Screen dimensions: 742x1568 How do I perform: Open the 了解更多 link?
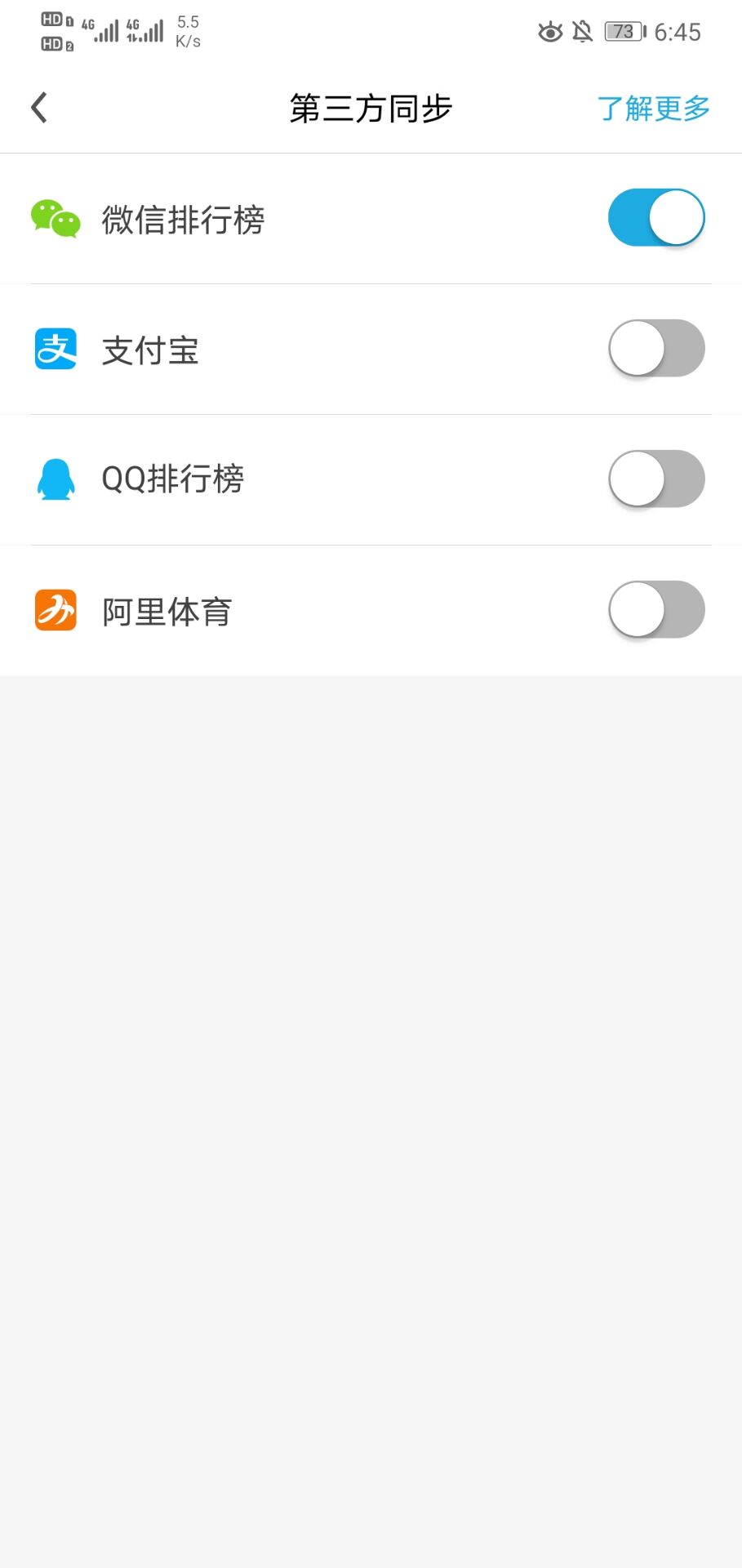[x=653, y=109]
